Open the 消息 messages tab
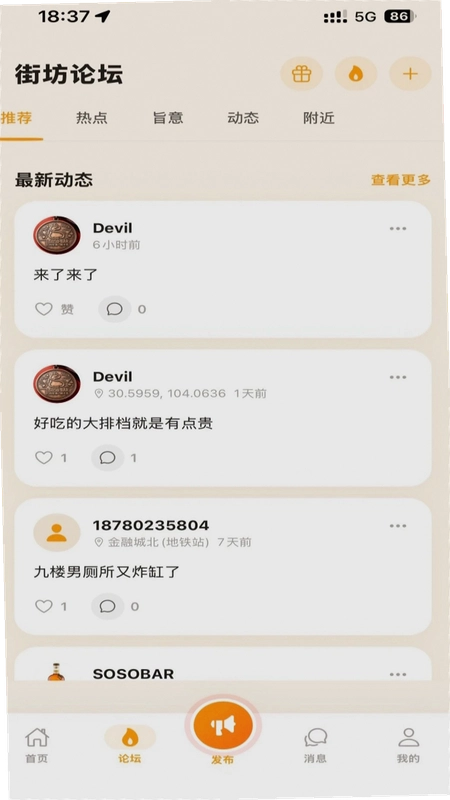The width and height of the screenshot is (450, 800). (315, 745)
